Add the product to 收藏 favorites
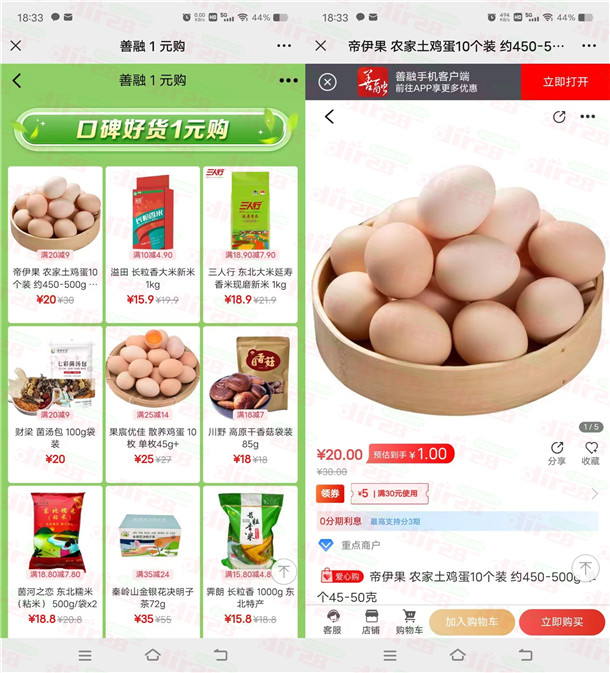This screenshot has height=673, width=610. click(x=591, y=453)
